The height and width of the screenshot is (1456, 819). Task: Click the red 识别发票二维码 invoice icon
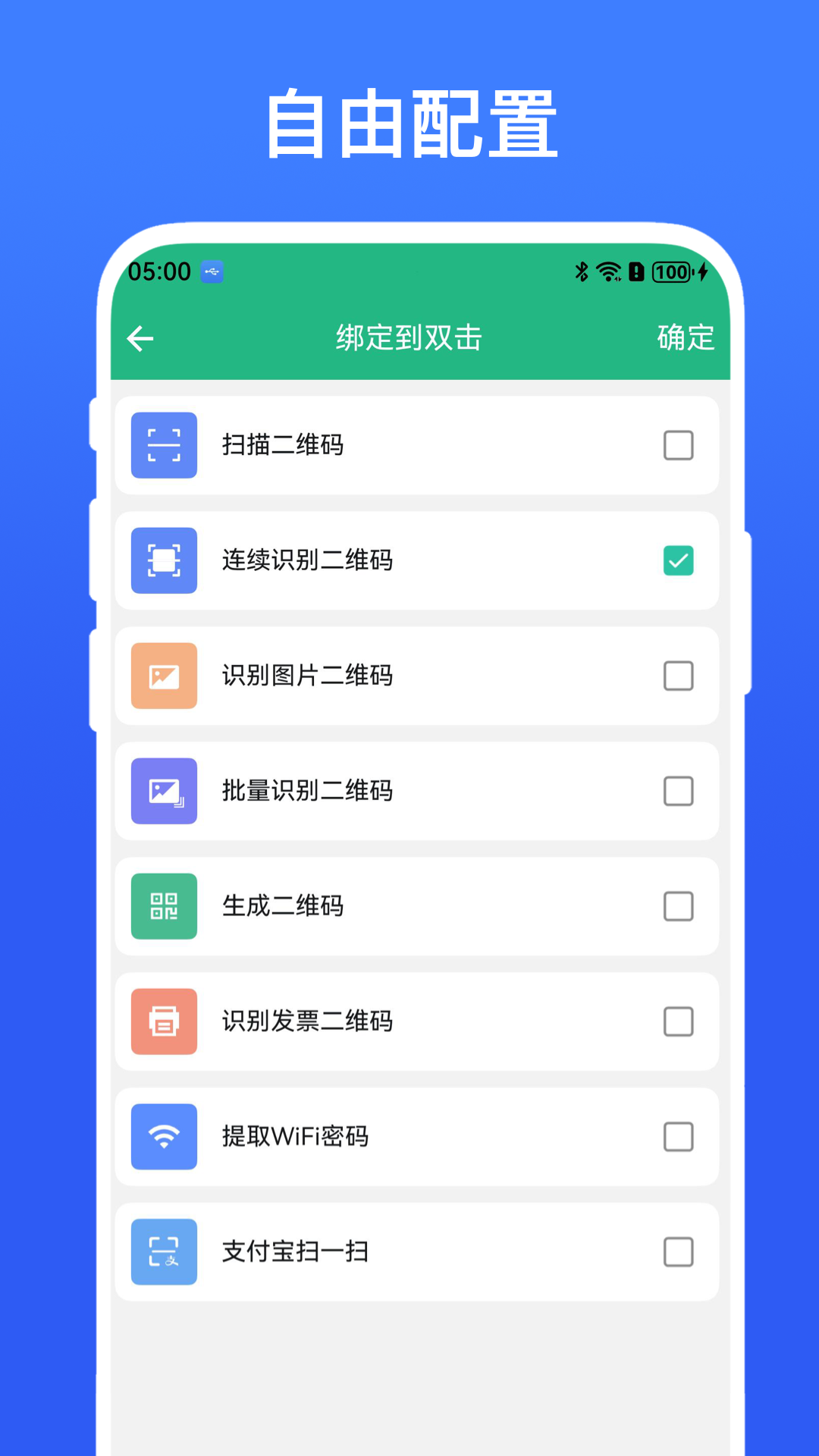tap(164, 1021)
